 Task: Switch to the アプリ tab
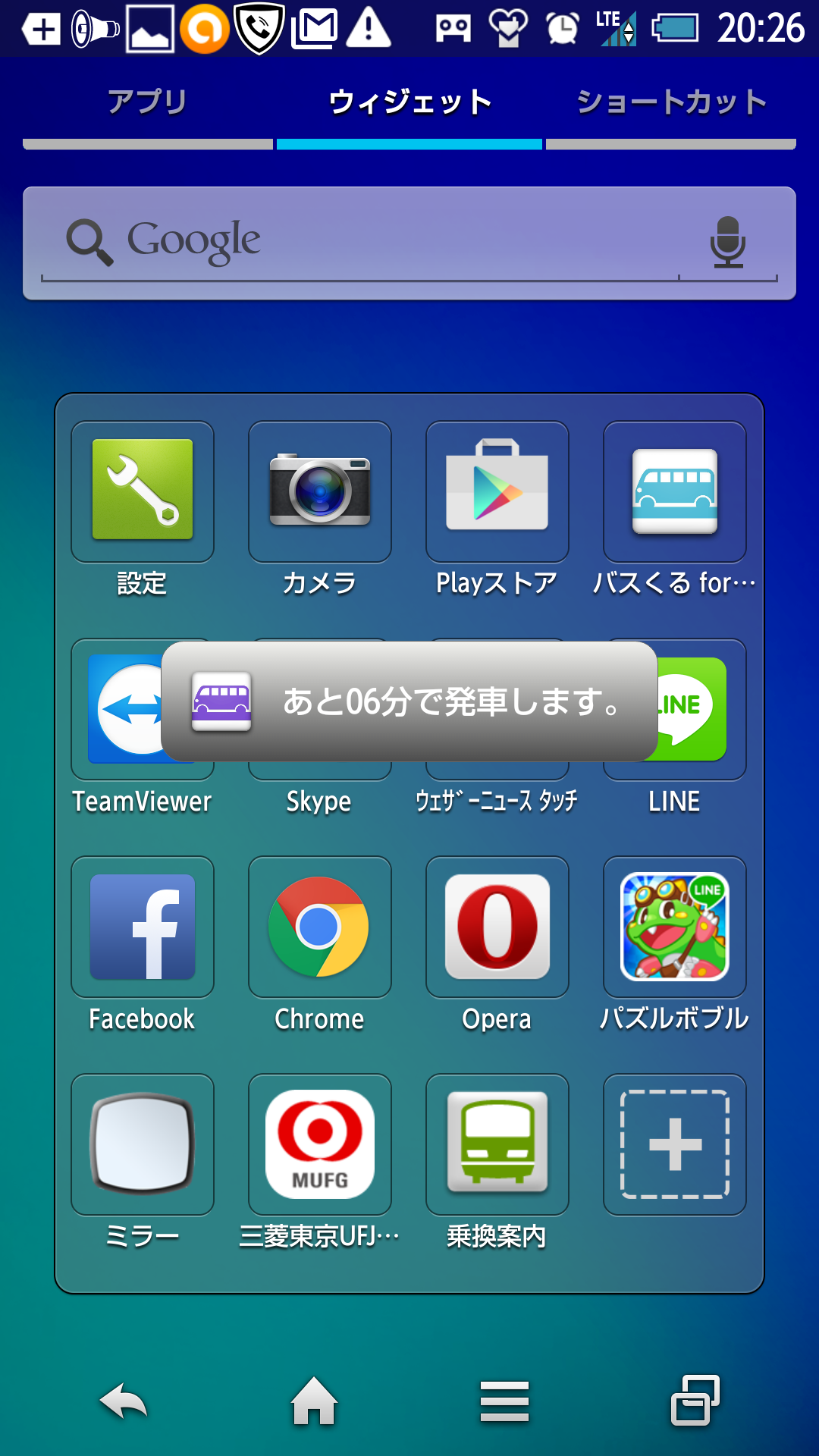pyautogui.click(x=148, y=99)
